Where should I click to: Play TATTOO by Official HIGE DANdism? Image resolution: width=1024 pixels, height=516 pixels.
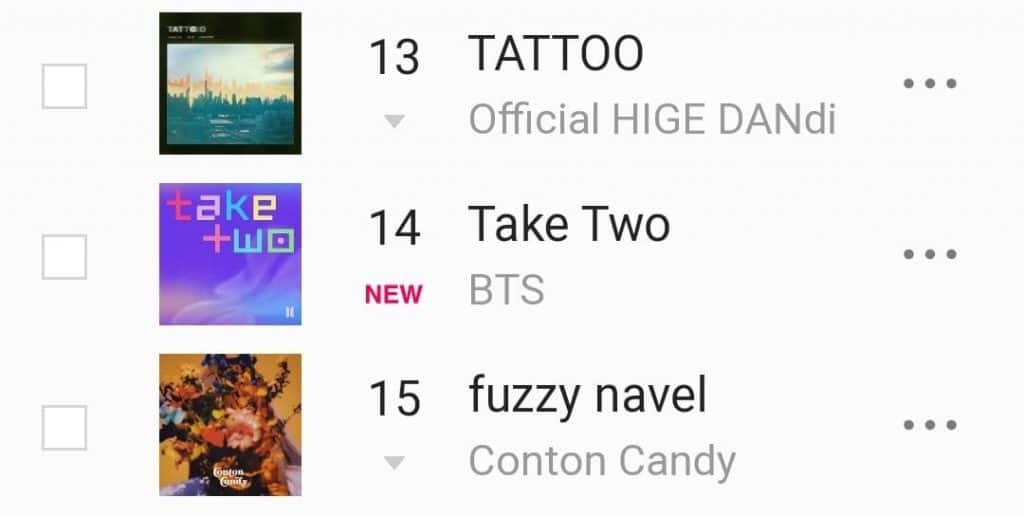(x=556, y=55)
